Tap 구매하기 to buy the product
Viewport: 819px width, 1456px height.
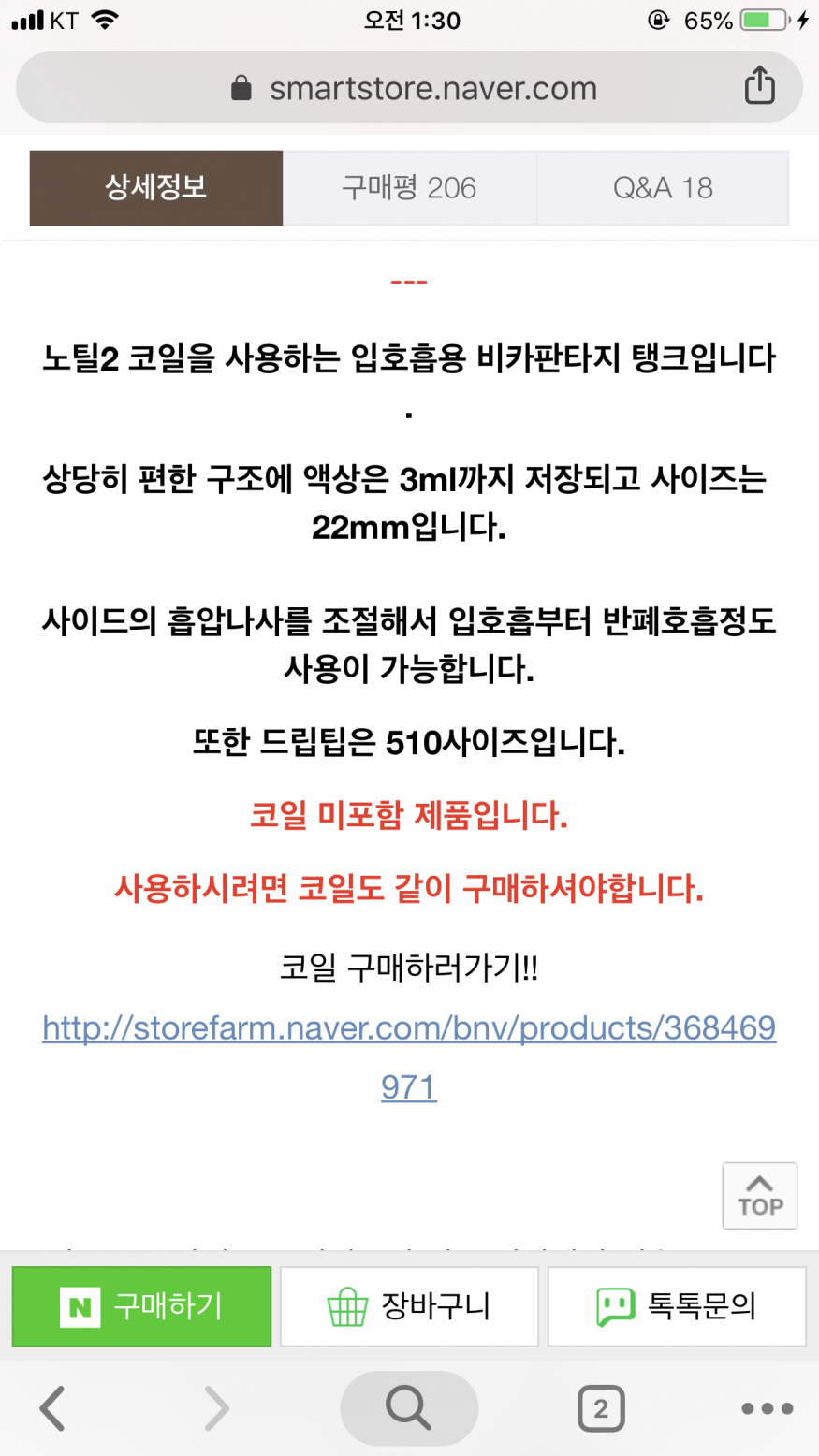pyautogui.click(x=141, y=1306)
